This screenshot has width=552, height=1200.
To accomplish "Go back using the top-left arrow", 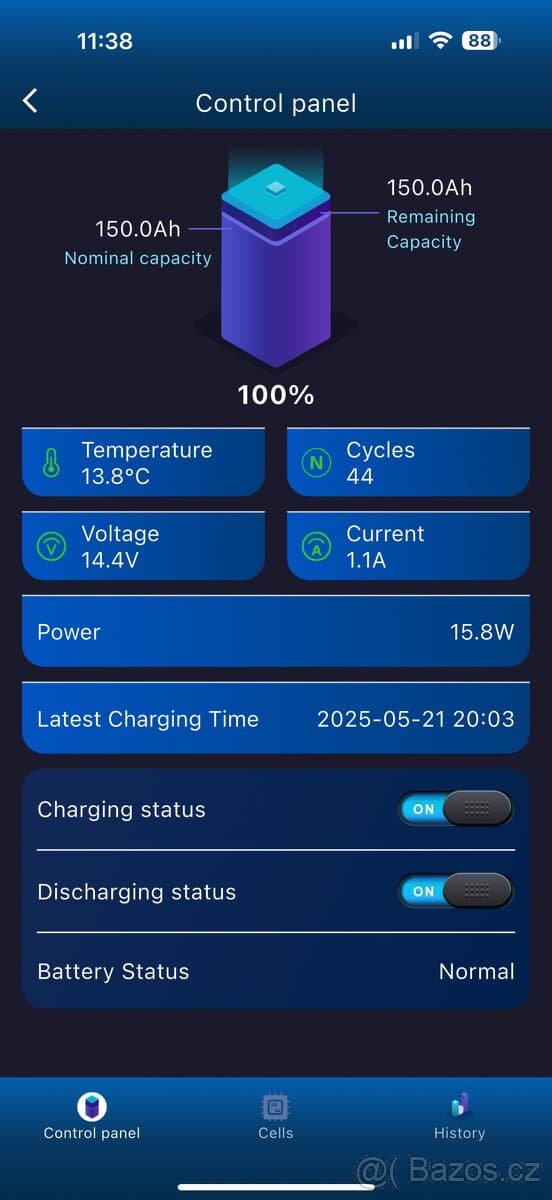I will [30, 100].
